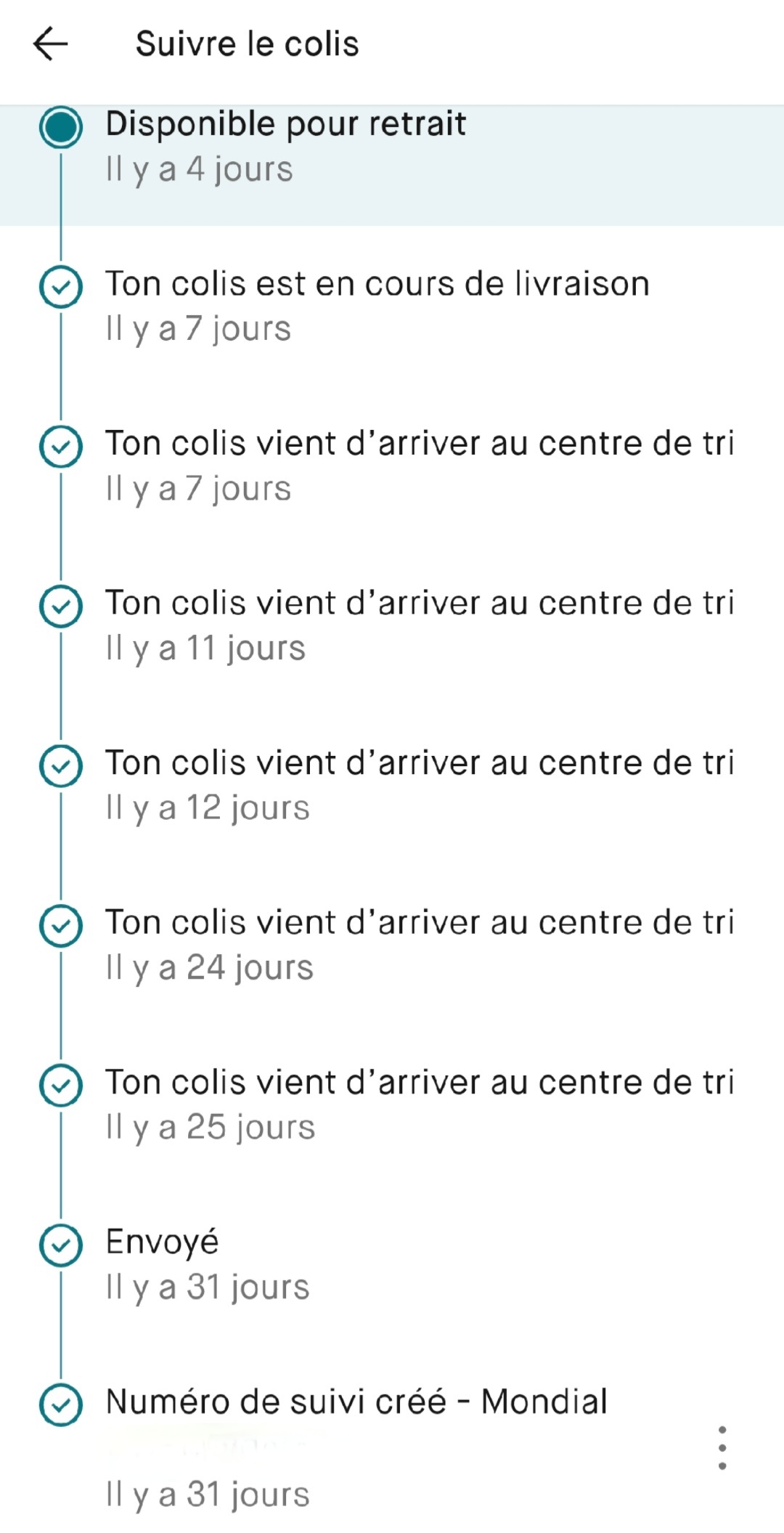
Task: Open the three-dot menu beside the tracking number
Action: click(x=722, y=1447)
